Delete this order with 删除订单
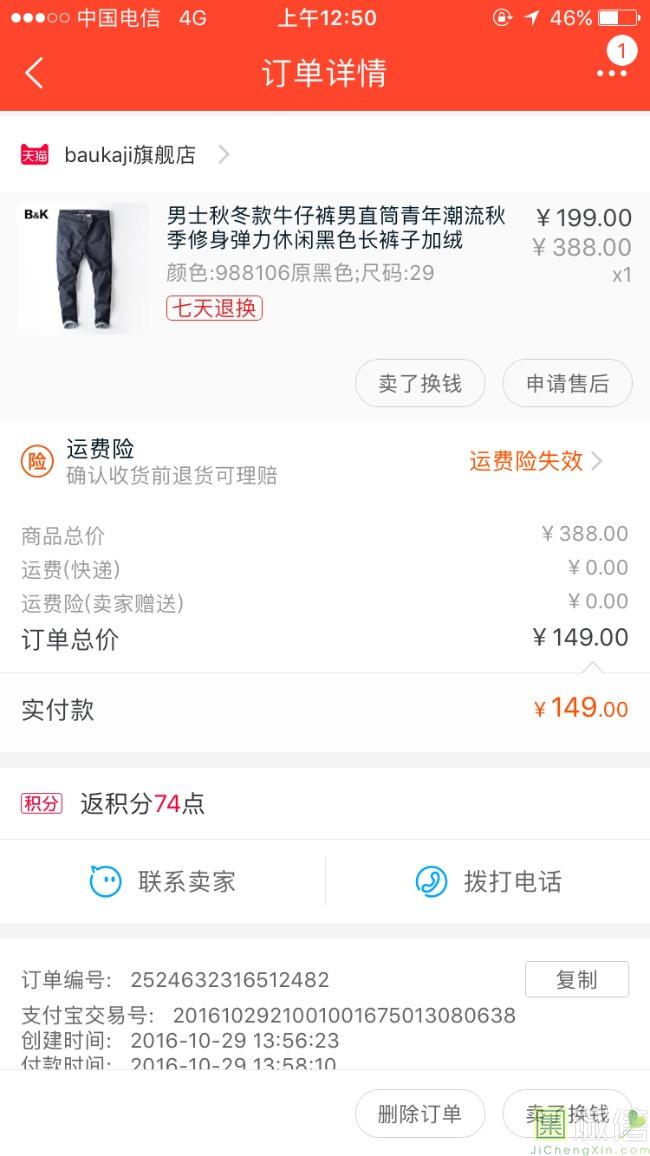This screenshot has height=1156, width=650. point(420,1114)
